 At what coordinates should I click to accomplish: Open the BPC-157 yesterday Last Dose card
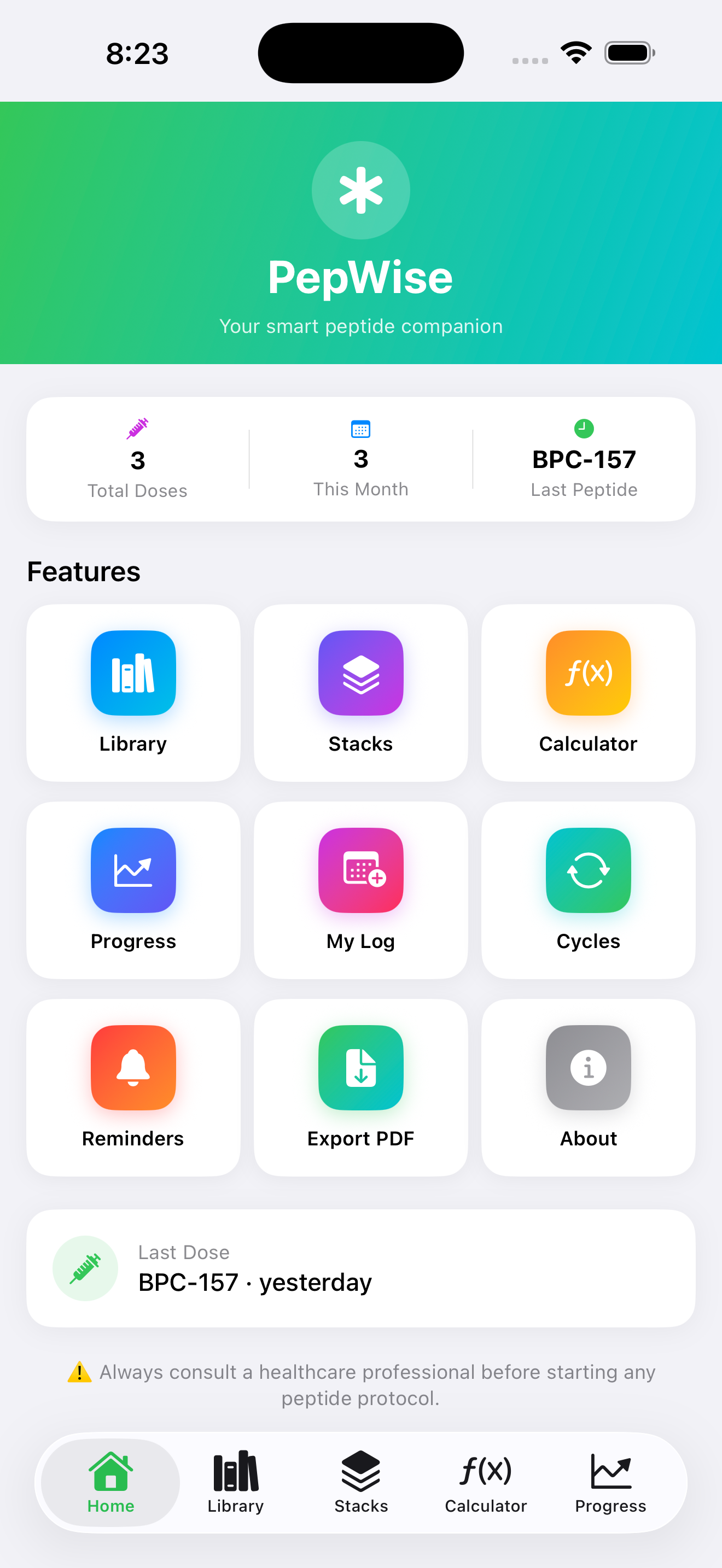point(360,1268)
